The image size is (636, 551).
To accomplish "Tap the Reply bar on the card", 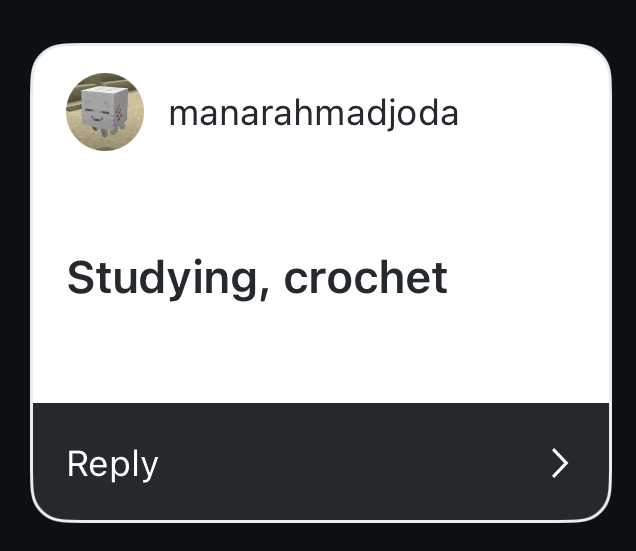I will coord(318,463).
